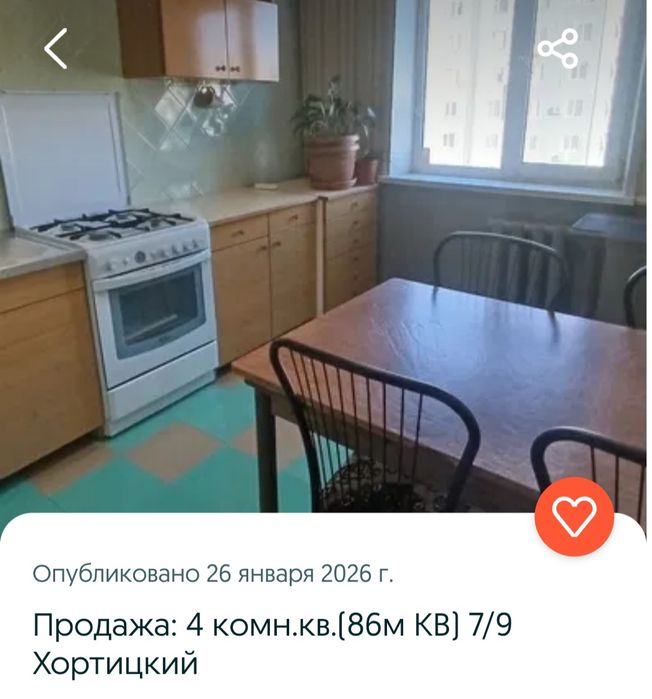This screenshot has width=652, height=699.
Task: Add this listing to favorites
Action: (574, 516)
